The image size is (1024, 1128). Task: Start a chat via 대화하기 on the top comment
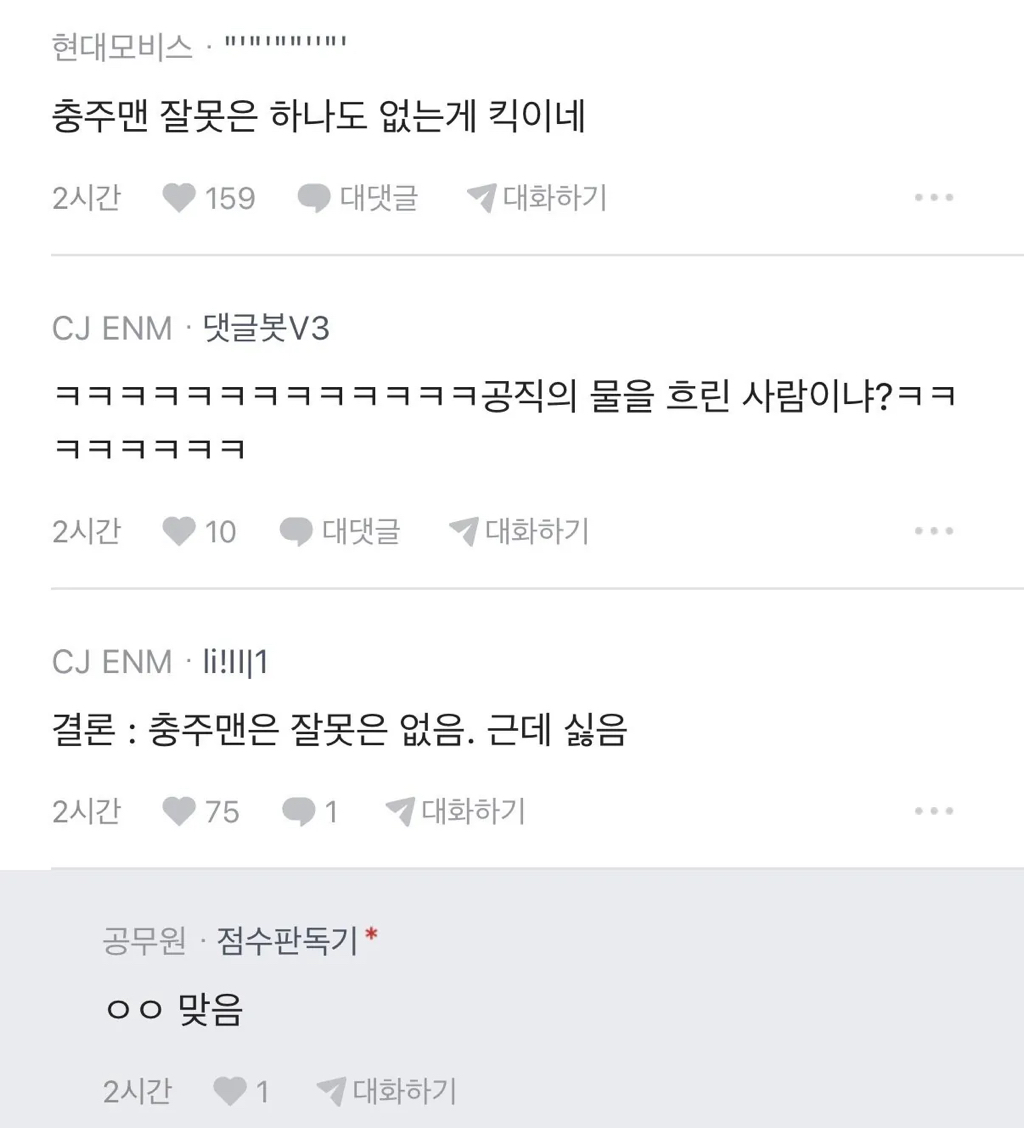pyautogui.click(x=536, y=197)
